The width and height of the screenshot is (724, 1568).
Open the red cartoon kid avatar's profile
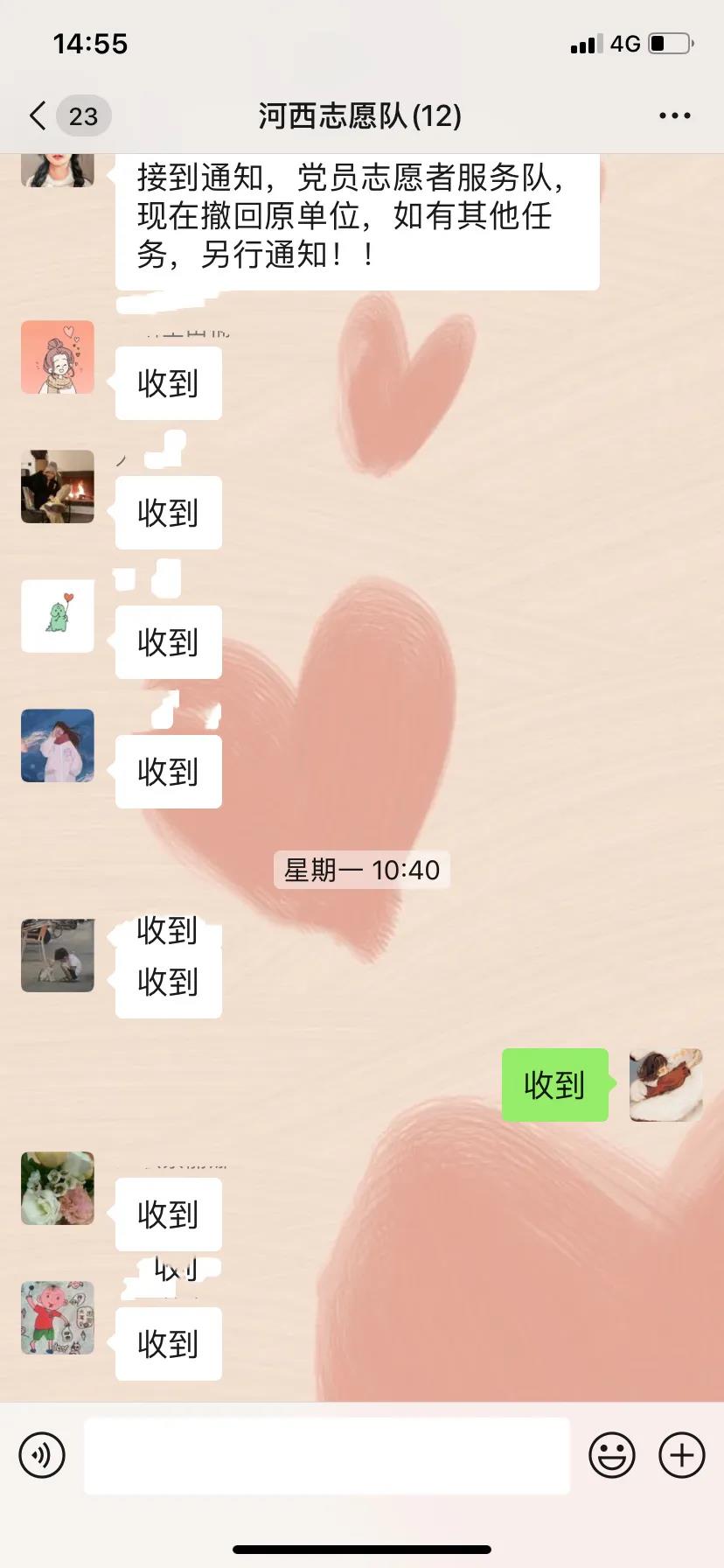[58, 1318]
